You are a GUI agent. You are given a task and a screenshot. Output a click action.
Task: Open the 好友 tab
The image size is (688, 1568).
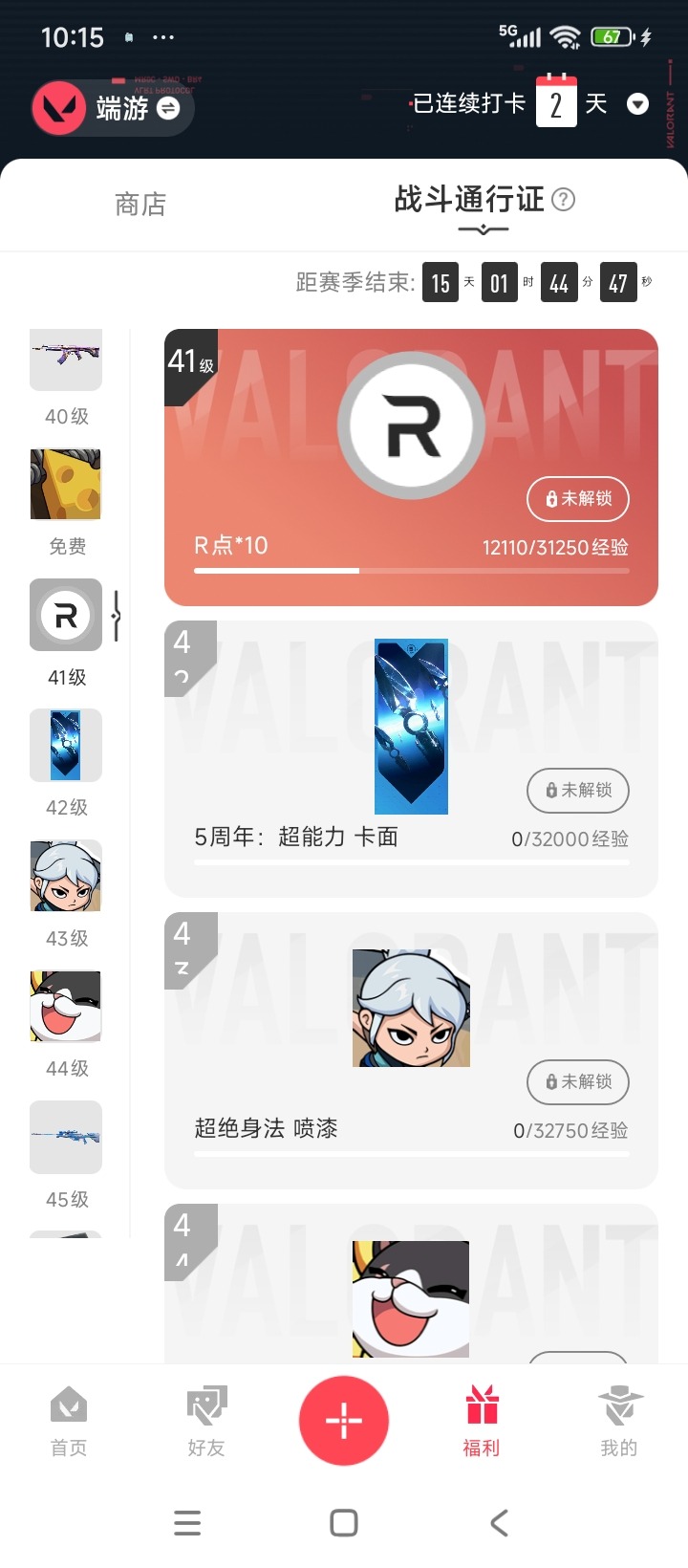[206, 1422]
